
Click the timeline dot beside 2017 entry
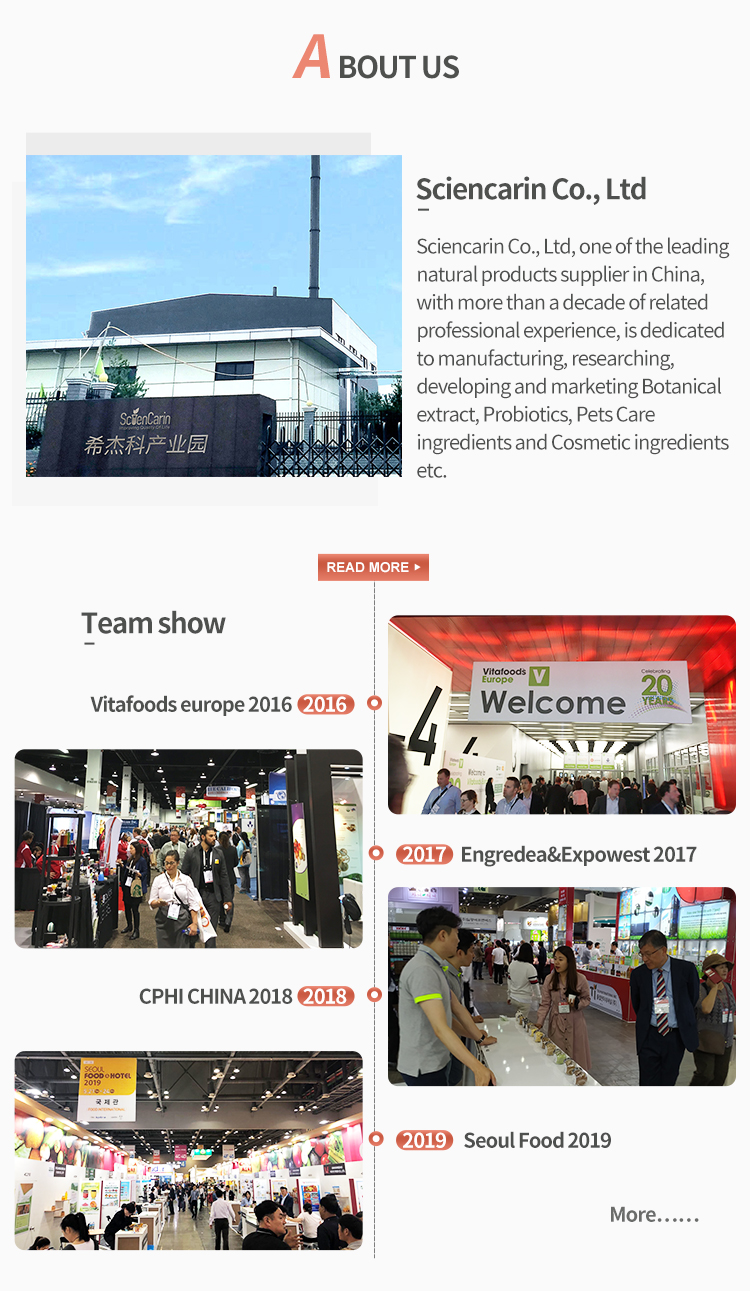pos(375,855)
